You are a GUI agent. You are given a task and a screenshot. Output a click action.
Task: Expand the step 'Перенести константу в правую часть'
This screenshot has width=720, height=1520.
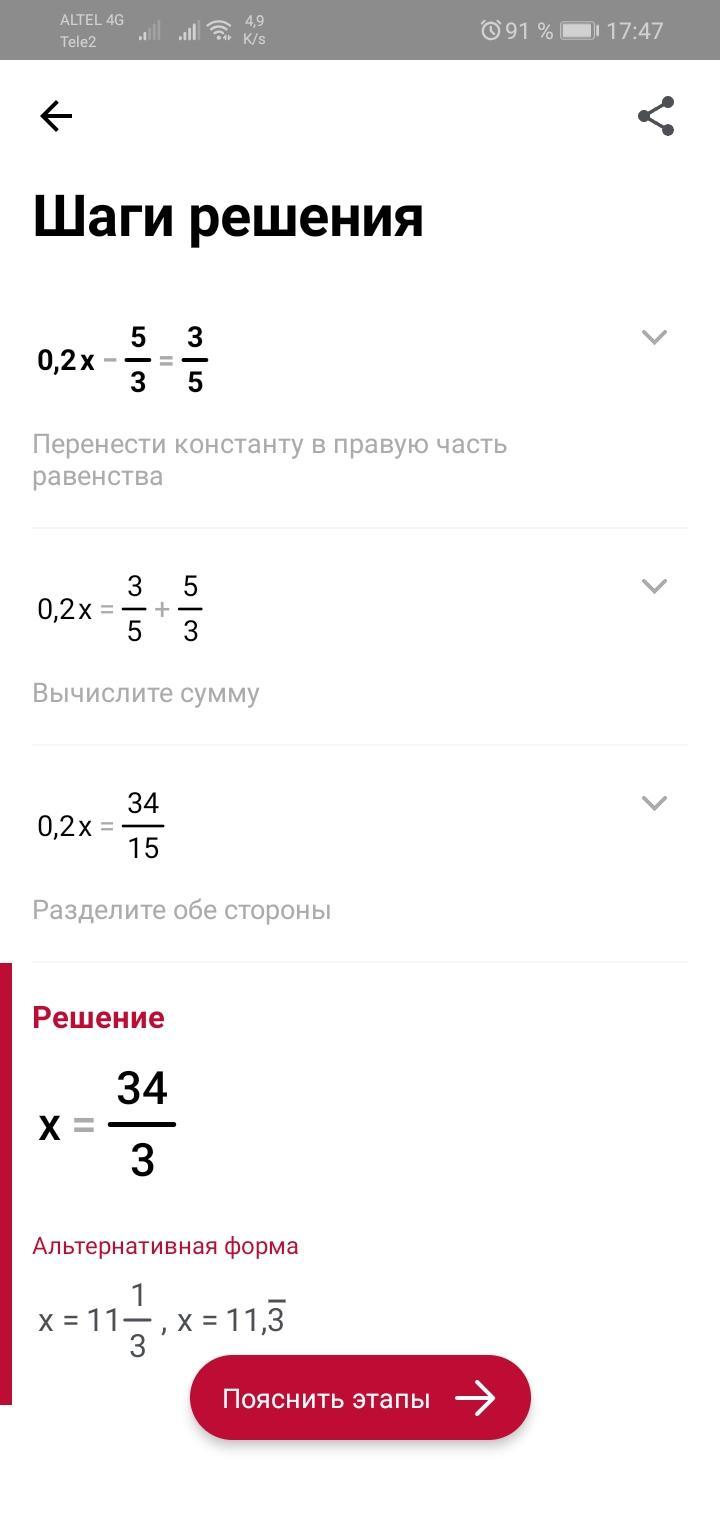point(654,337)
